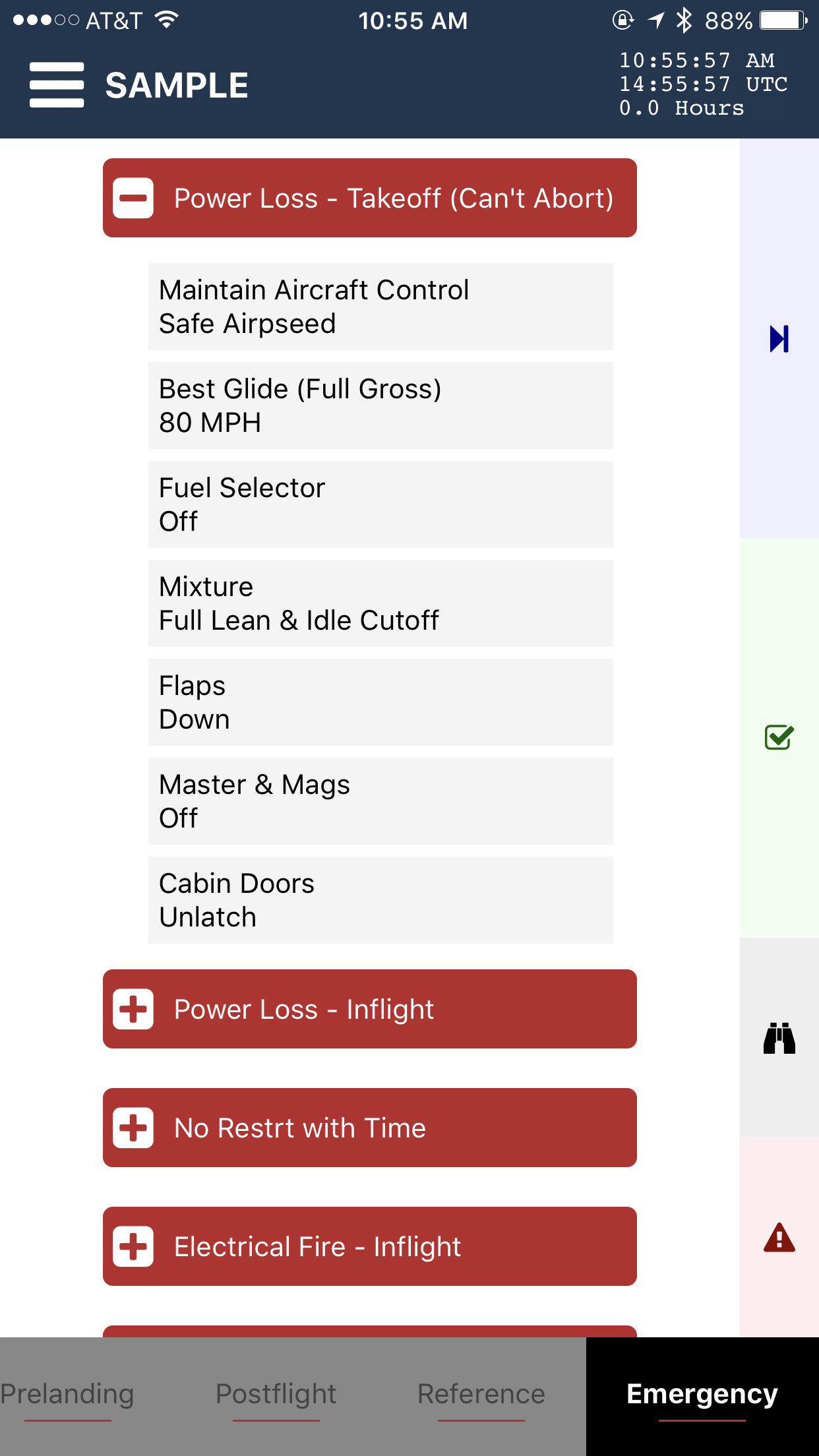Check off the Cabin Doors Unlatch item
This screenshot has height=1456, width=819.
click(x=380, y=900)
